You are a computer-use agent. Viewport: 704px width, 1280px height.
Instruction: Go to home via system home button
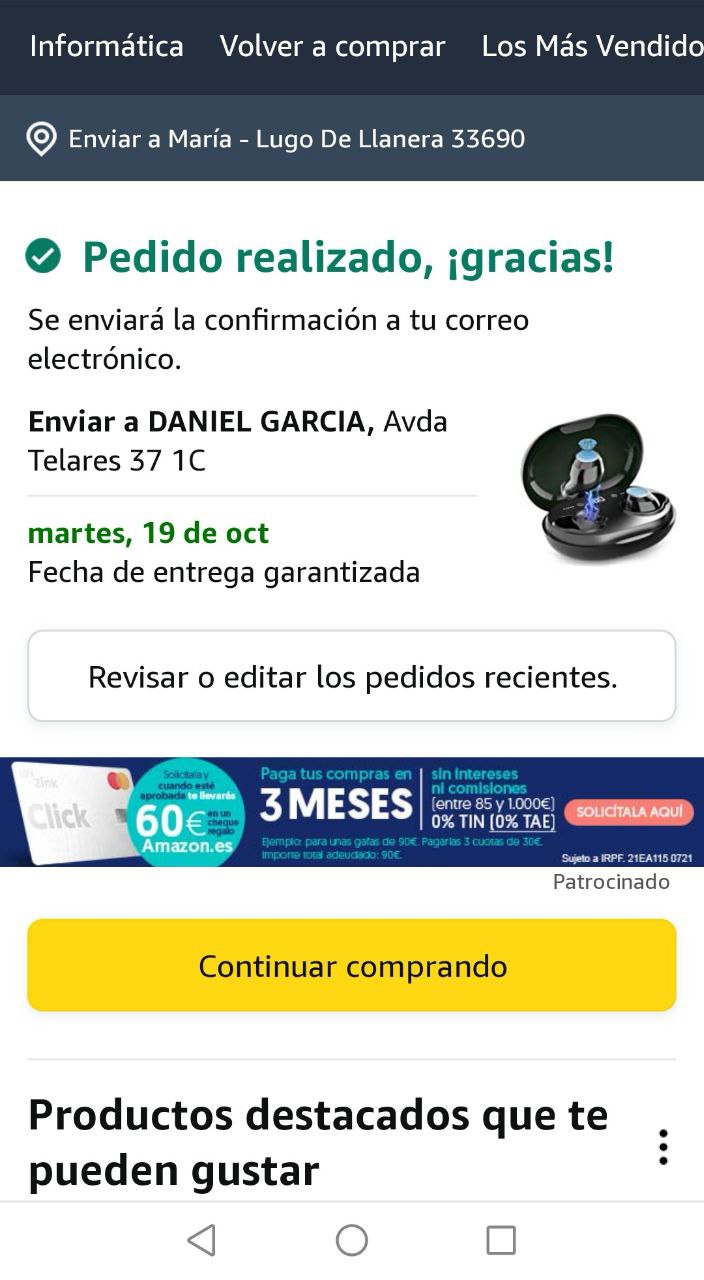[x=352, y=1241]
